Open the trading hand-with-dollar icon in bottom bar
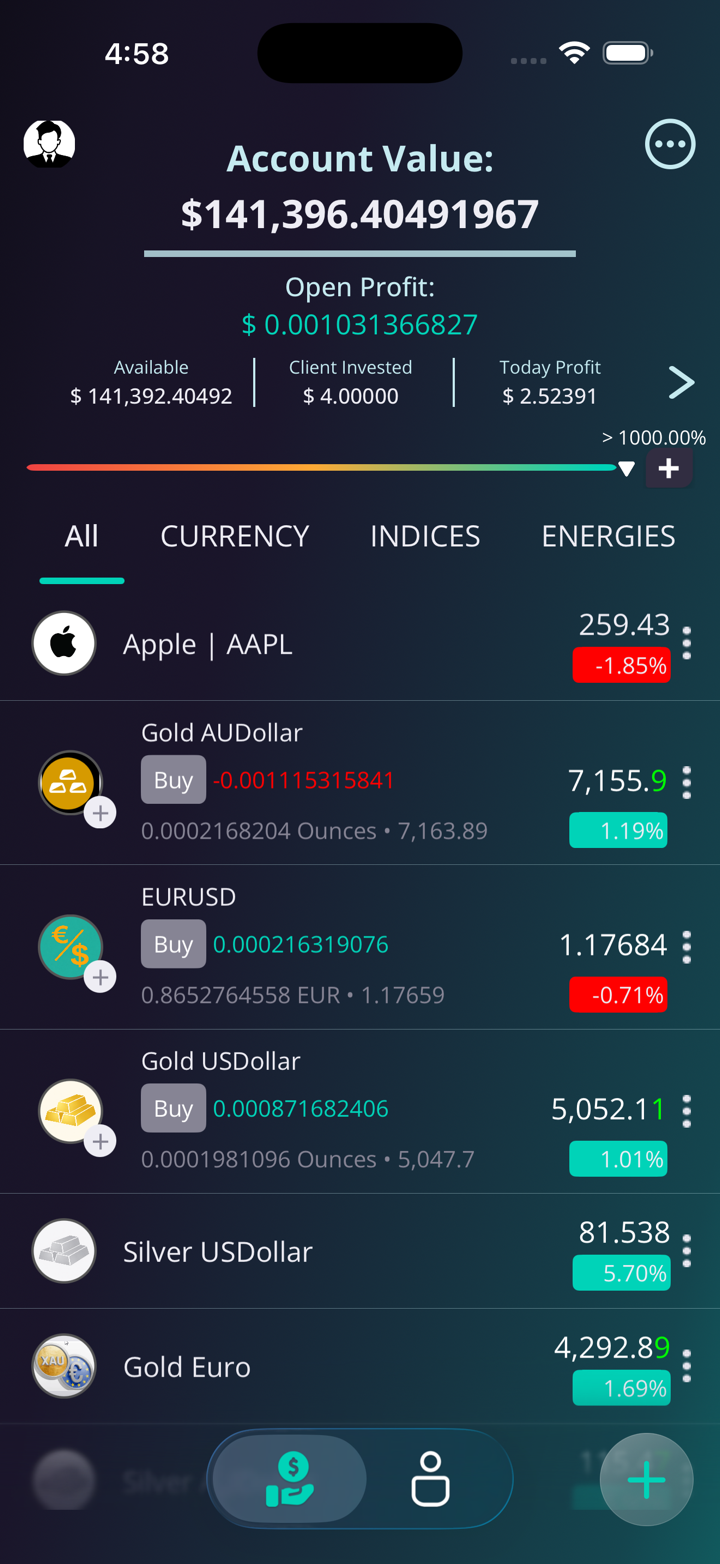This screenshot has height=1564, width=720. click(x=289, y=1478)
